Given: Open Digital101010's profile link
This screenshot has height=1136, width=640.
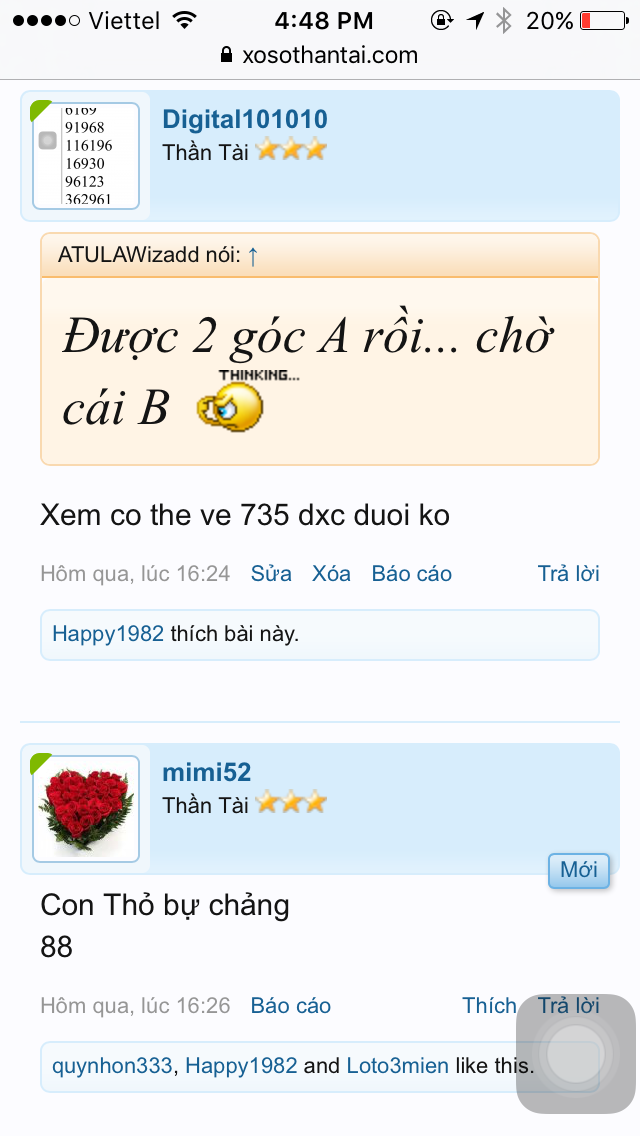Looking at the screenshot, I should click(245, 120).
